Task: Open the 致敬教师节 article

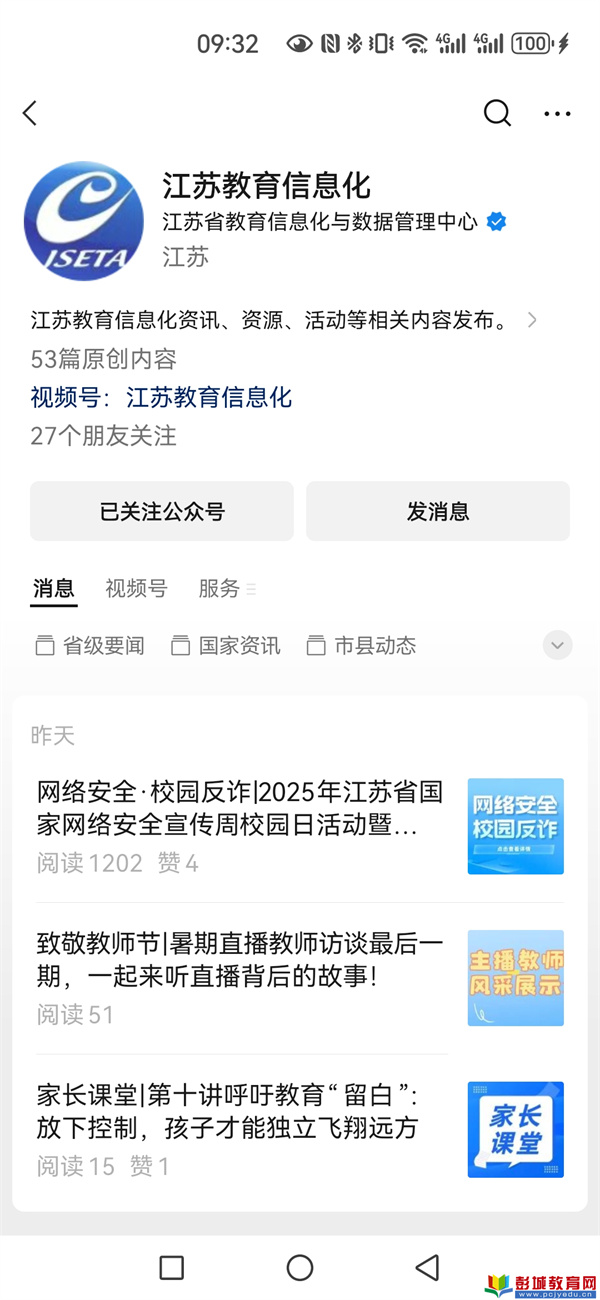Action: (x=240, y=960)
